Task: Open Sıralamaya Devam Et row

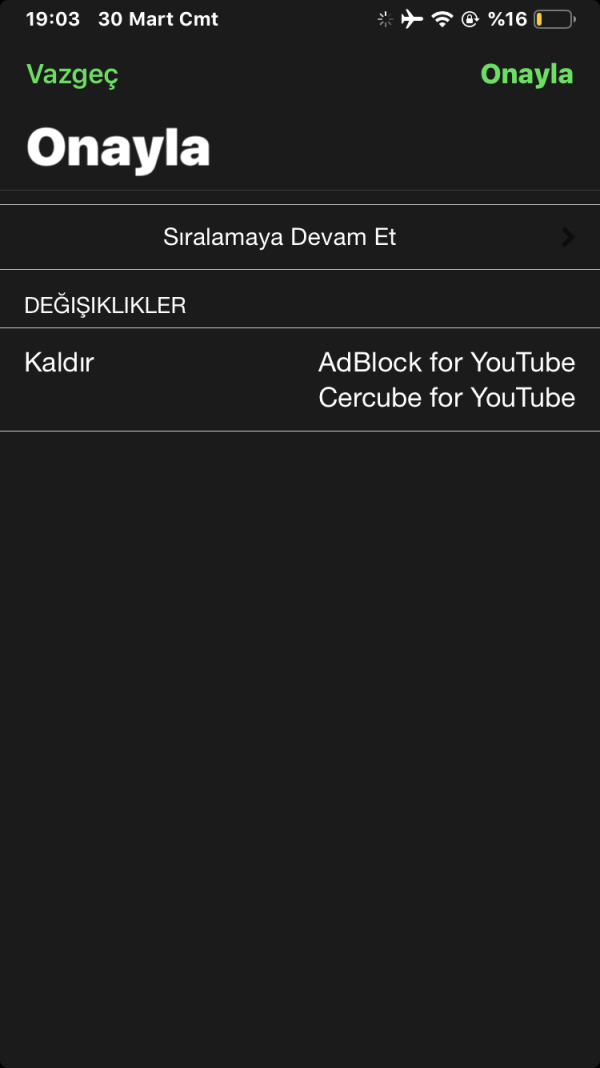Action: [x=300, y=237]
